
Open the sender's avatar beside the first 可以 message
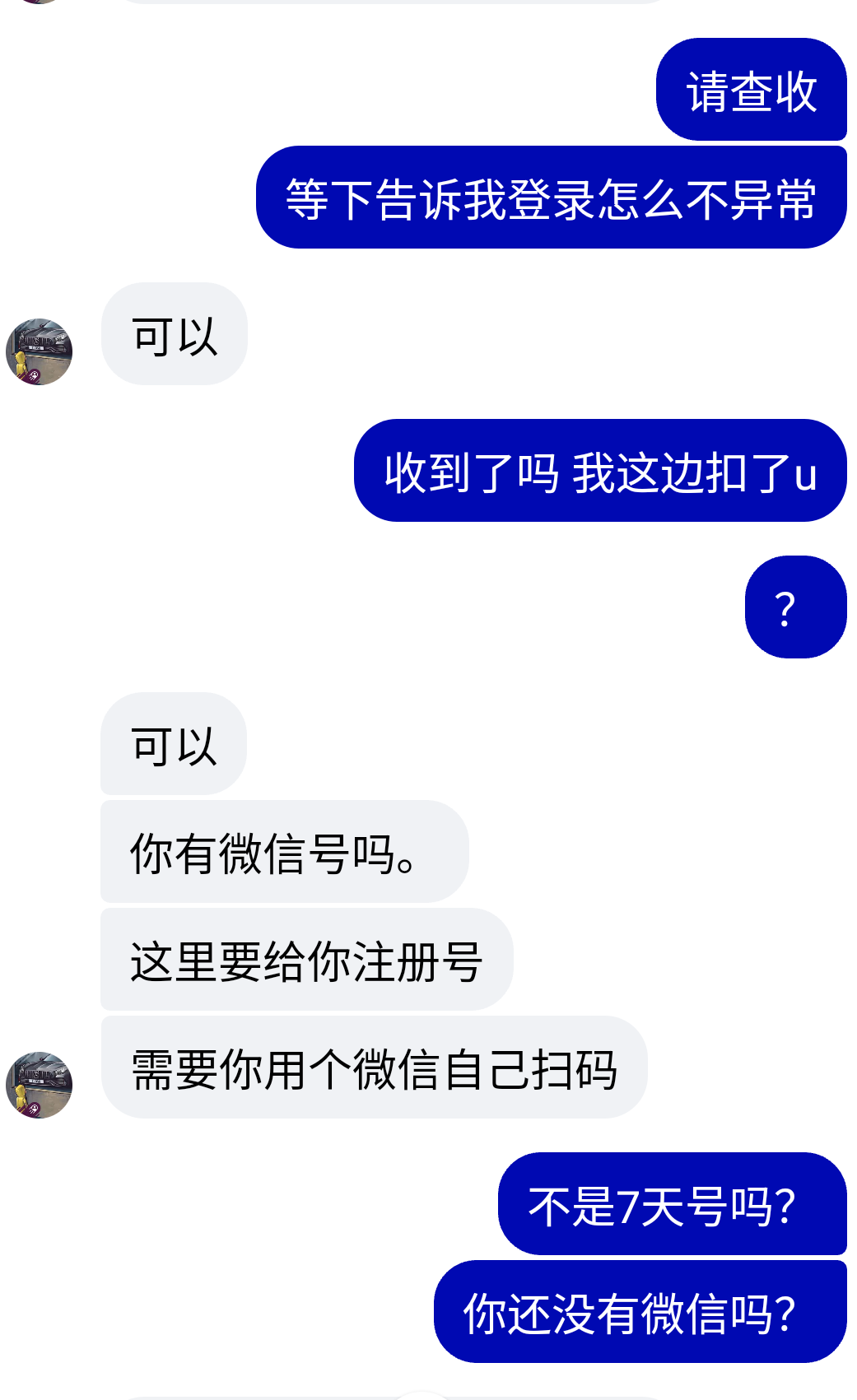click(39, 351)
